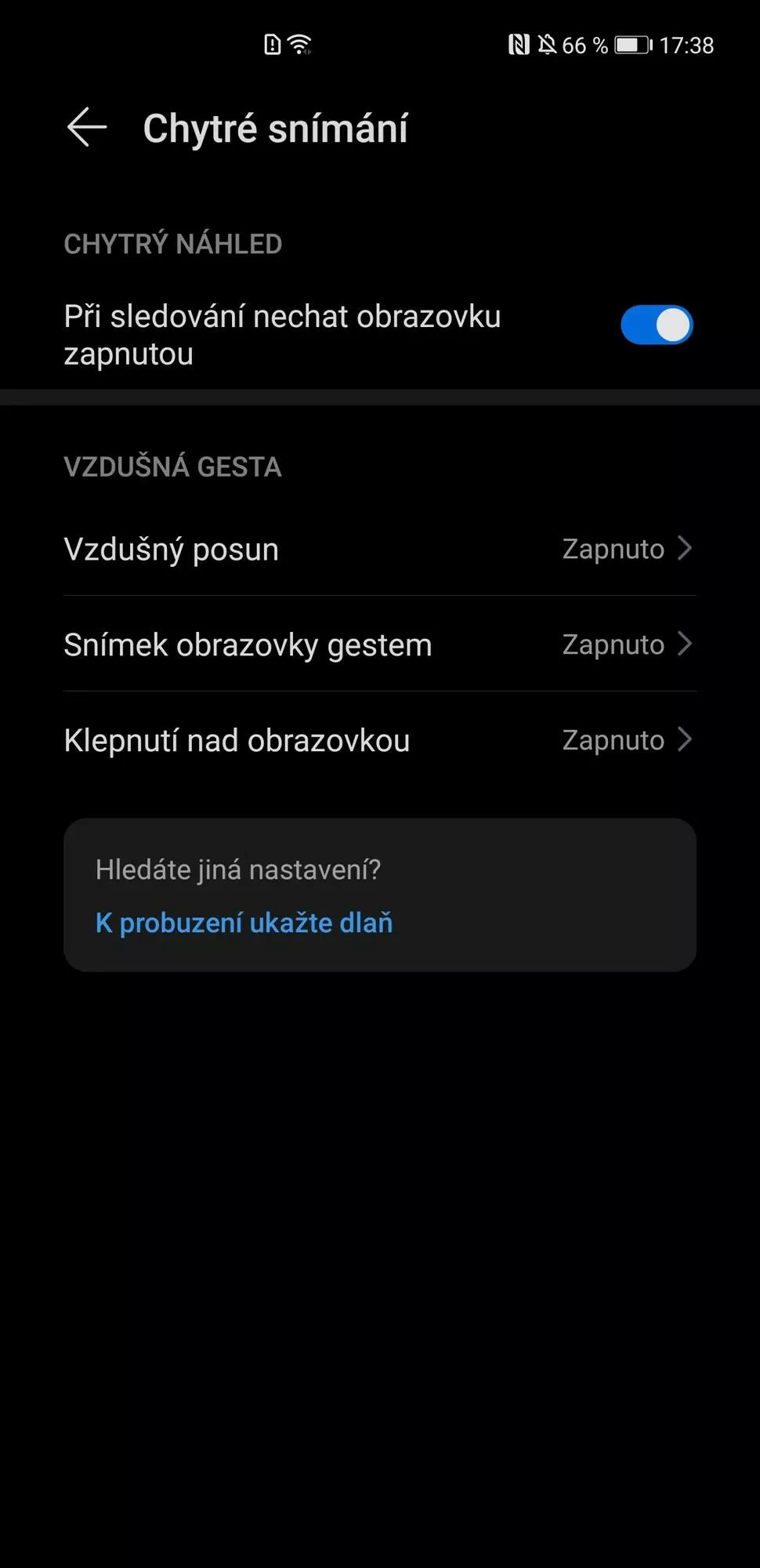Open Klepnutí nad obrazovkou settings
Image resolution: width=760 pixels, height=1568 pixels.
[380, 740]
